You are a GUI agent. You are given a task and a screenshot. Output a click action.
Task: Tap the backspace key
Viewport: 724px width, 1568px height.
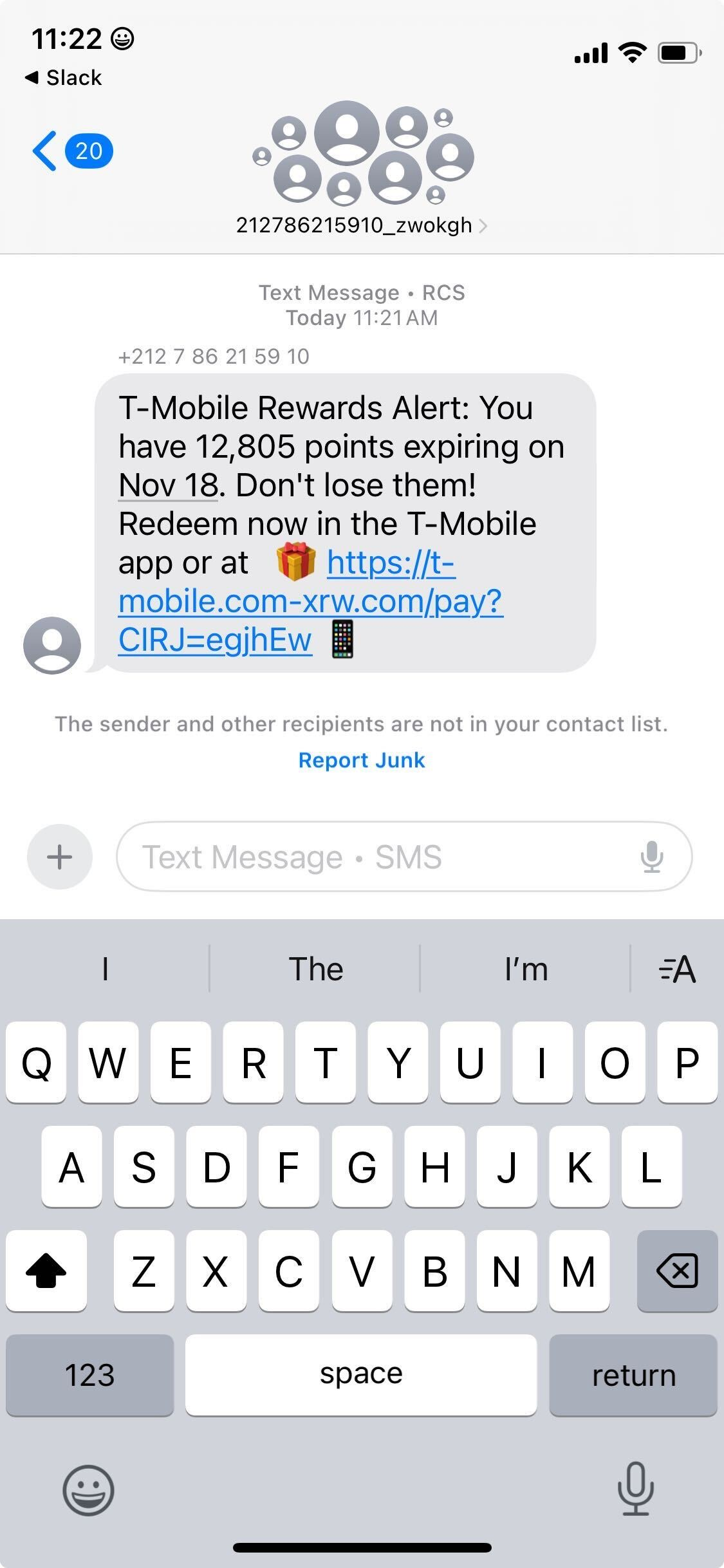click(x=677, y=1271)
